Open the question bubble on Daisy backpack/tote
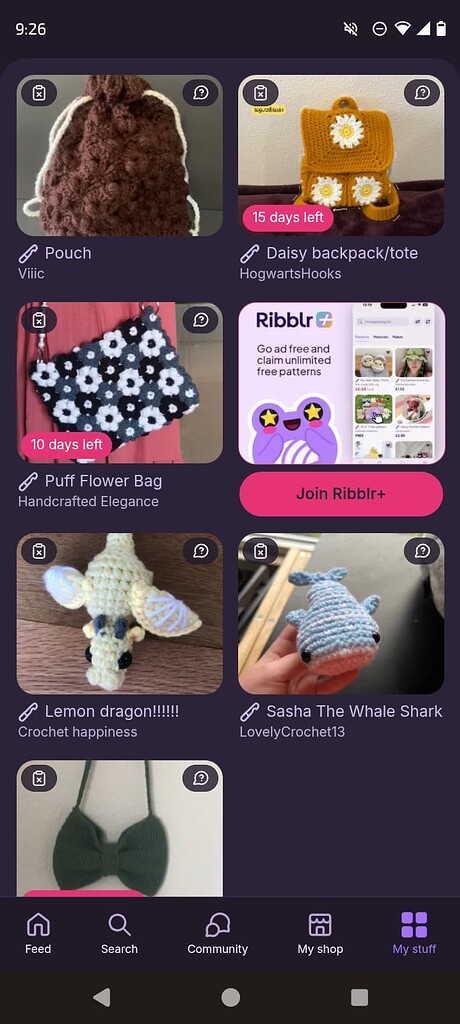This screenshot has height=1024, width=460. click(422, 93)
